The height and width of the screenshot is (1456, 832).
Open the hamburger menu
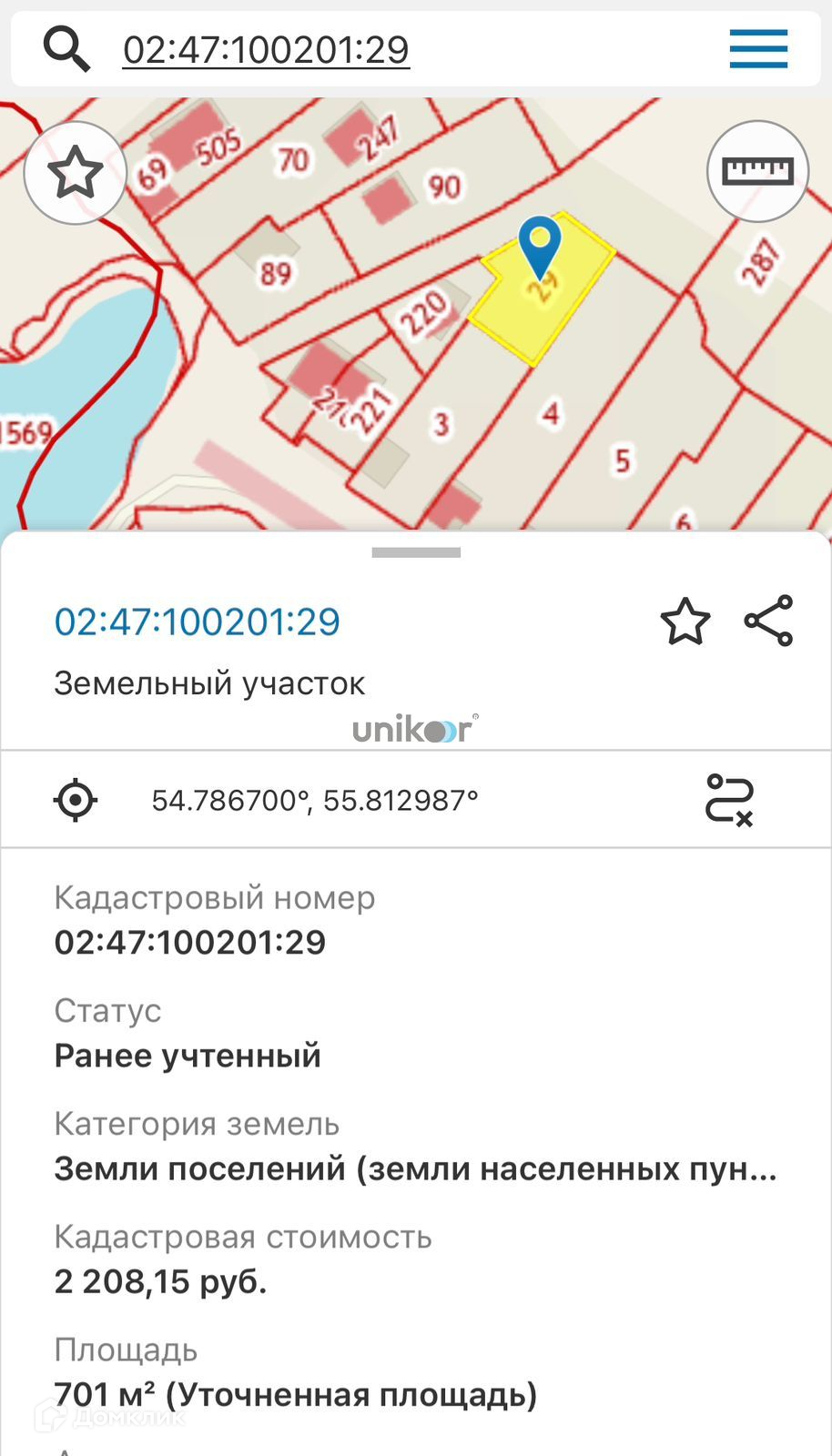click(757, 49)
